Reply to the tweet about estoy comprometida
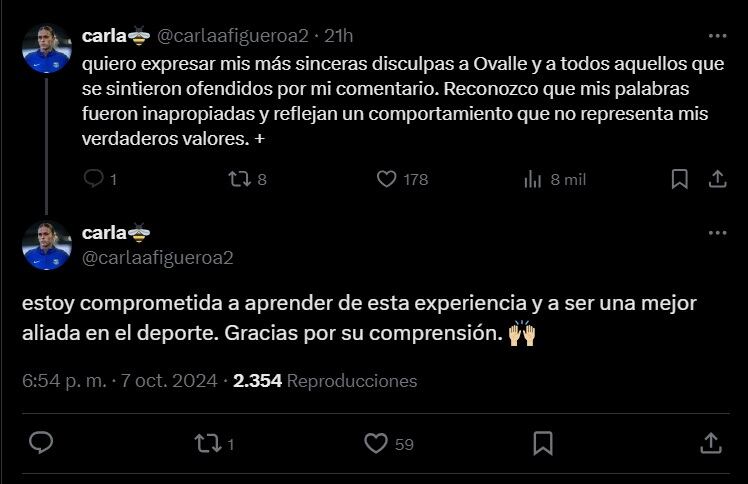748x484 pixels. click(41, 442)
